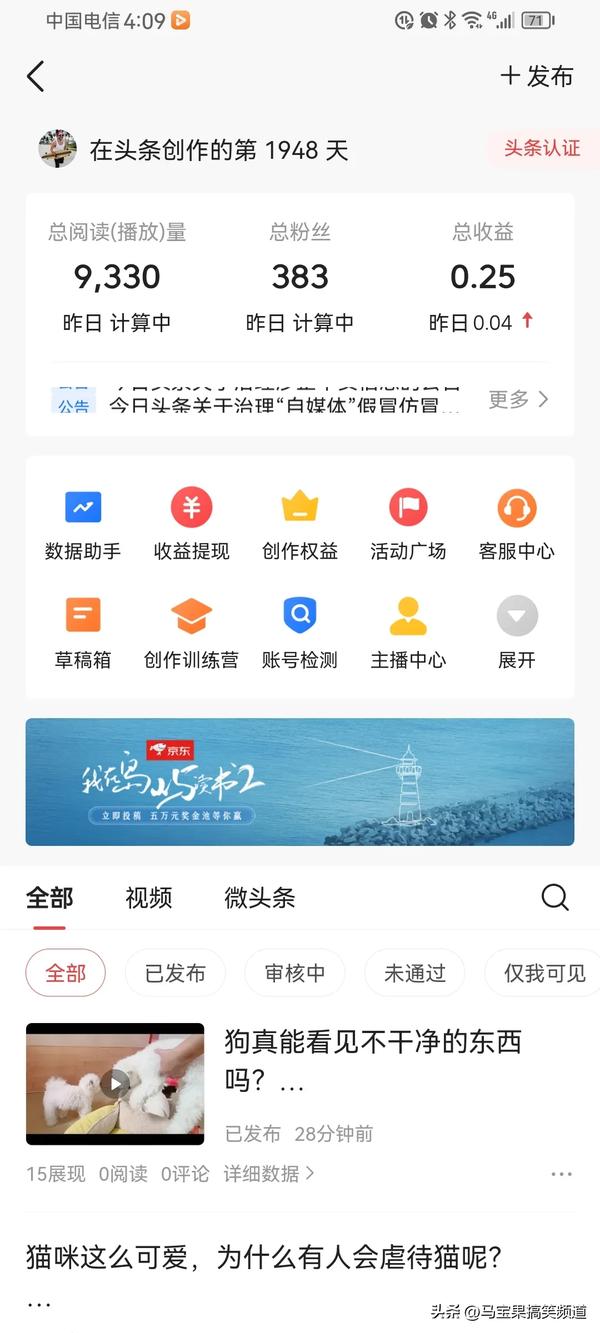Search my published content
This screenshot has width=600, height=1333.
[x=555, y=897]
